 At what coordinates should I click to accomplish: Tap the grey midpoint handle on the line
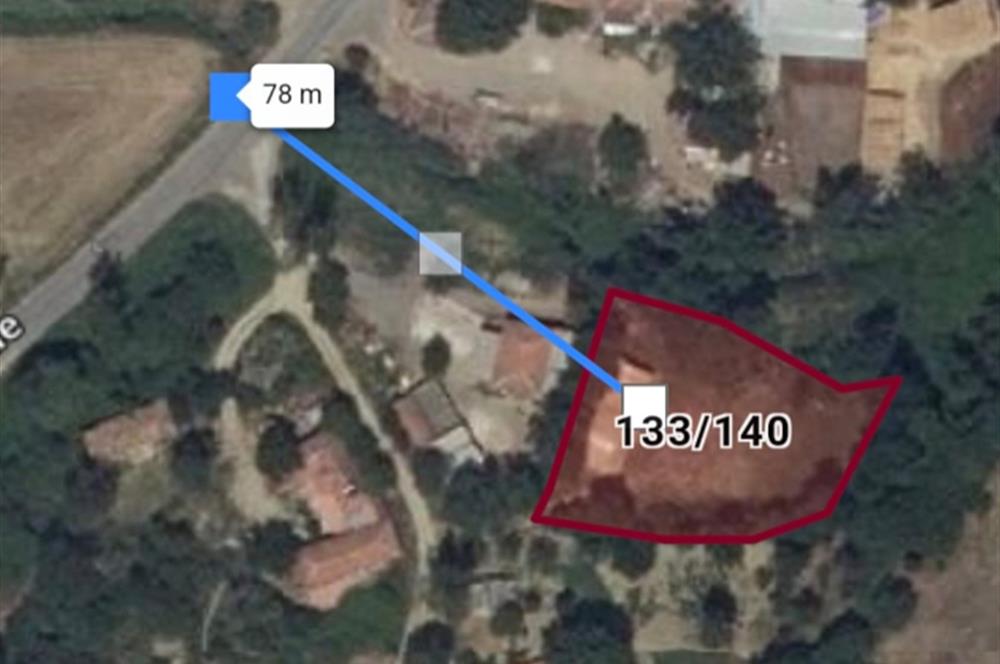pos(440,253)
